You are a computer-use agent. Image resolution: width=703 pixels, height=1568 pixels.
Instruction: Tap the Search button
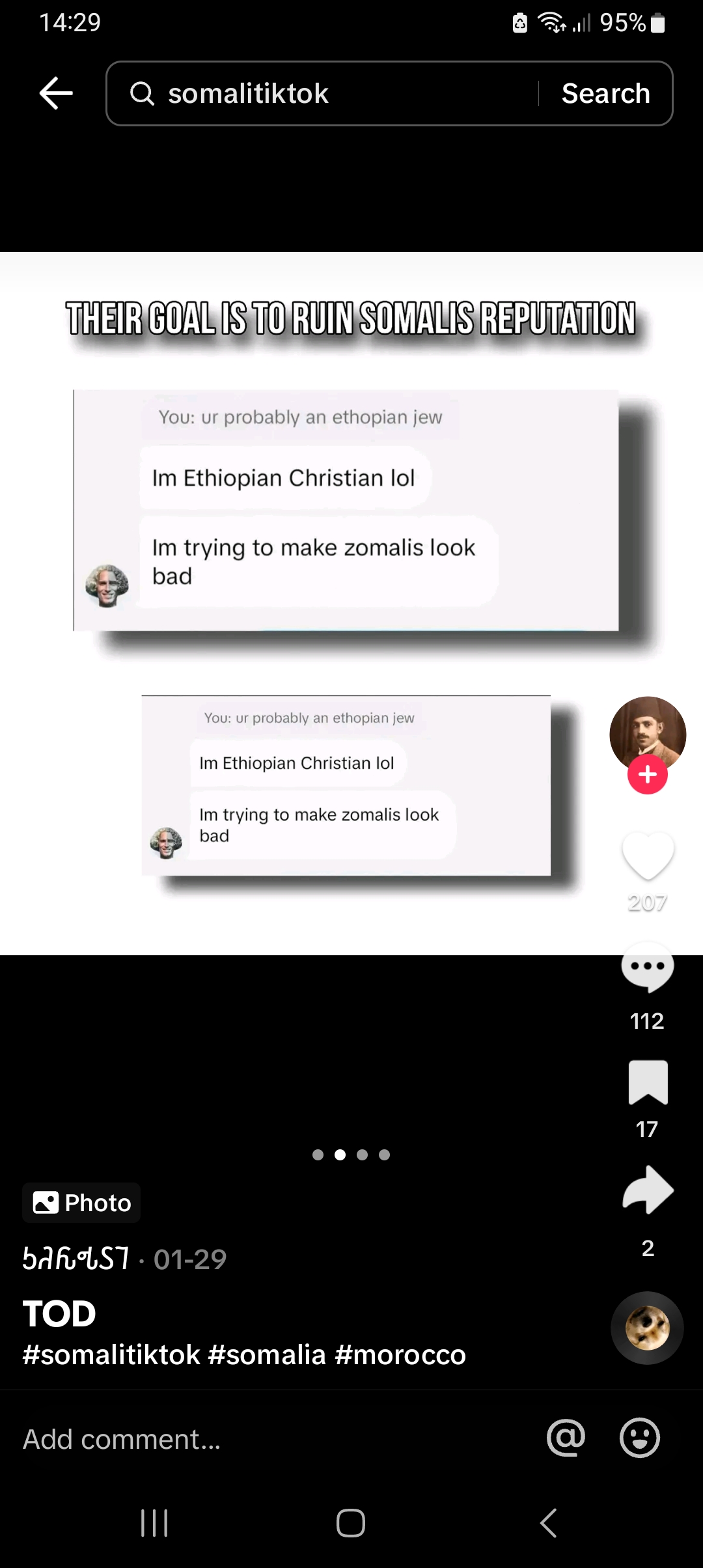click(606, 93)
